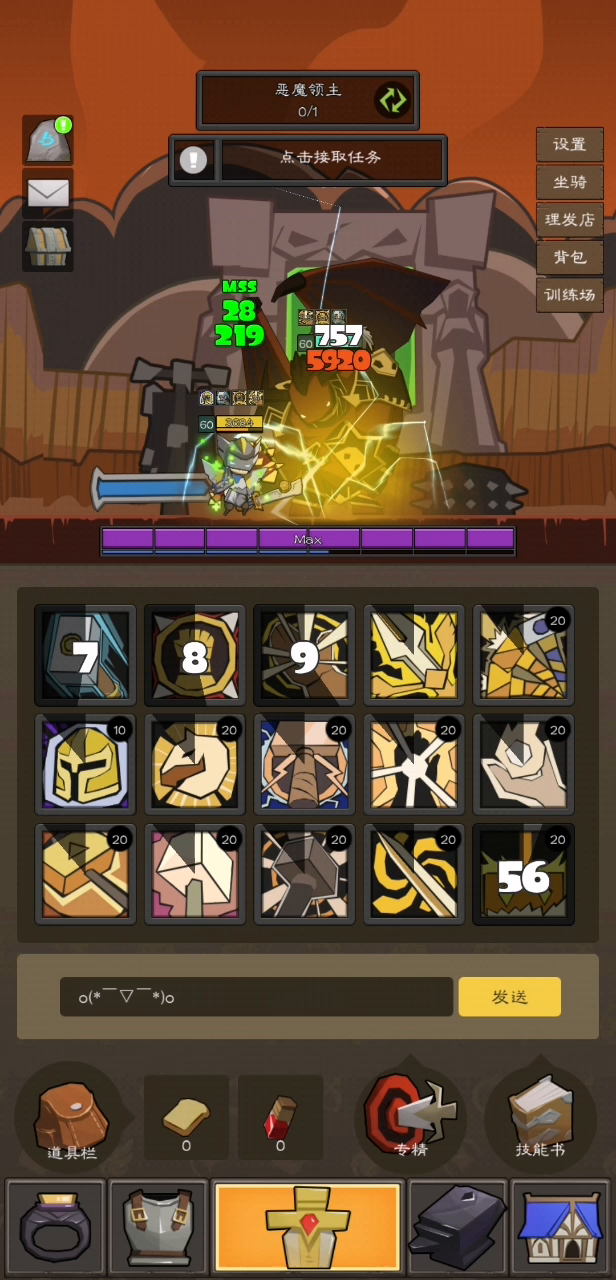Open the treasure chest icon
The width and height of the screenshot is (616, 1280).
point(48,246)
